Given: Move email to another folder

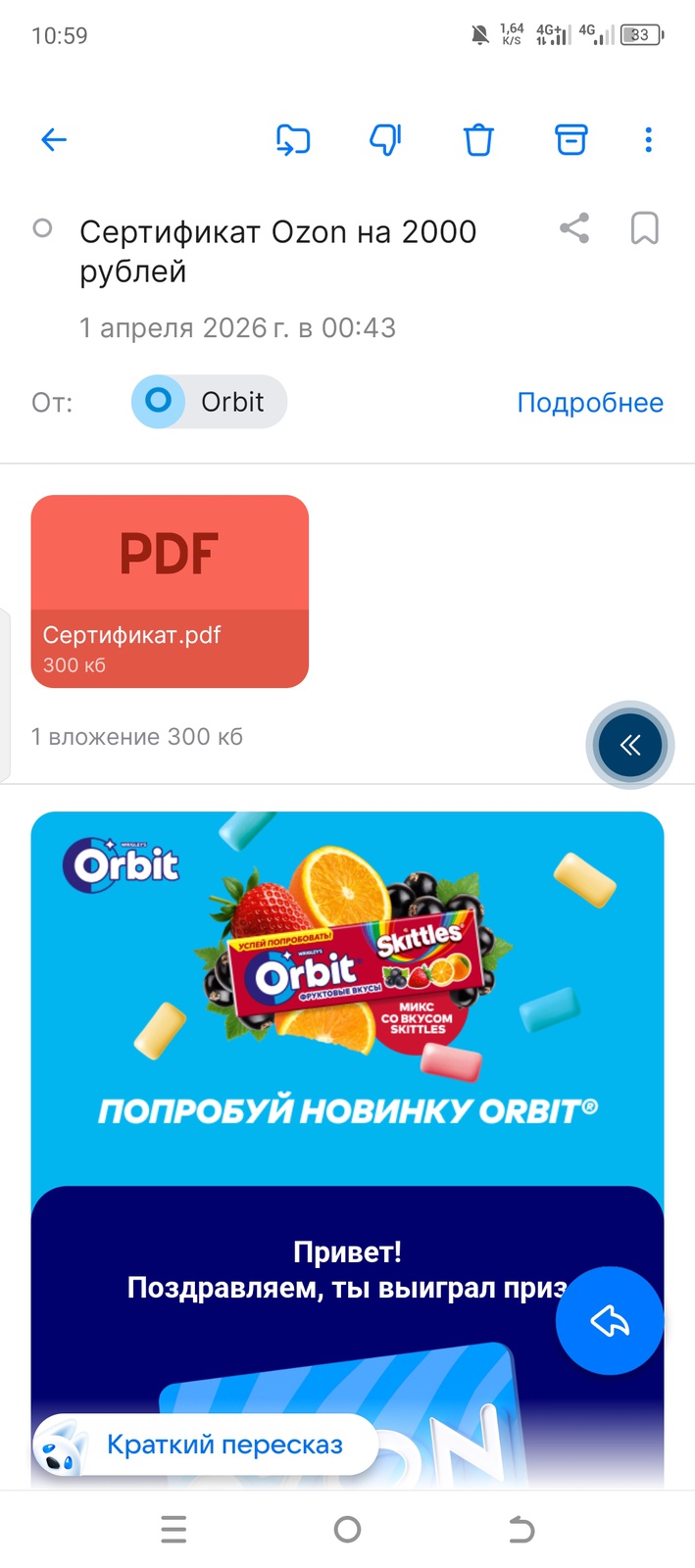Looking at the screenshot, I should (x=293, y=140).
